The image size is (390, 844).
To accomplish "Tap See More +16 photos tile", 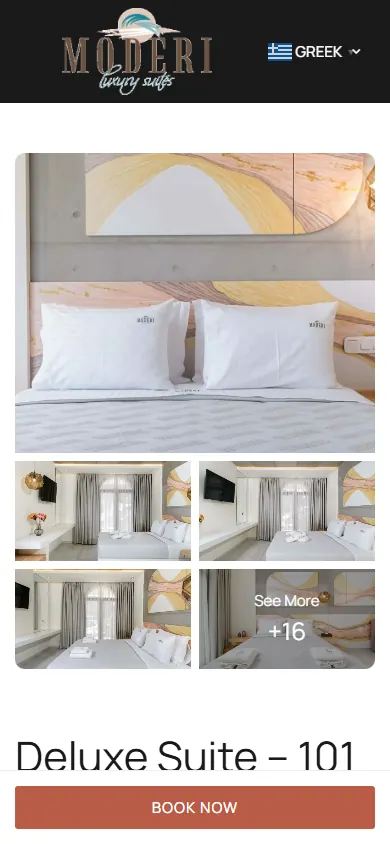I will coord(287,618).
